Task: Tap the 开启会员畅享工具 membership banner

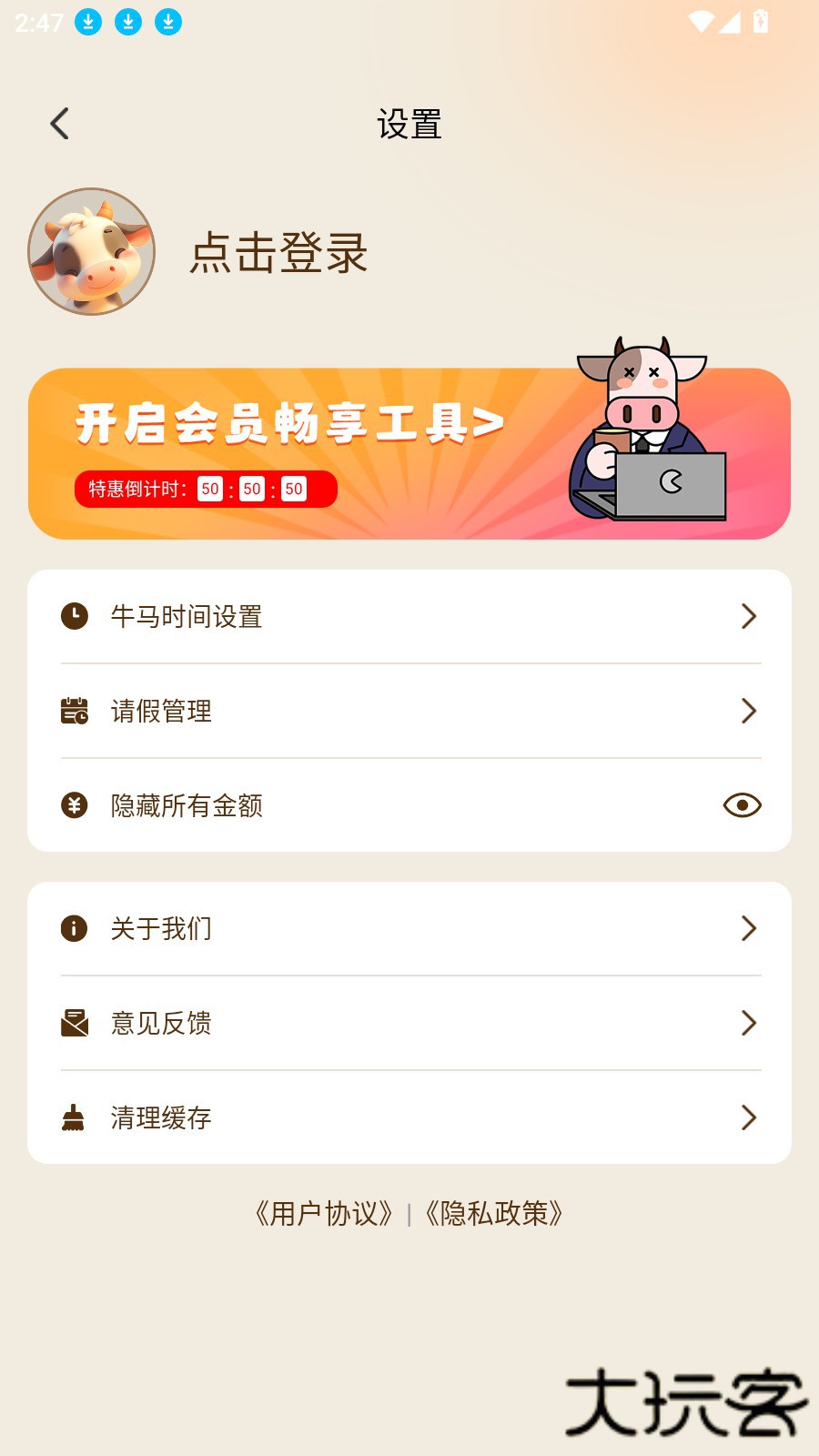Action: [287, 423]
